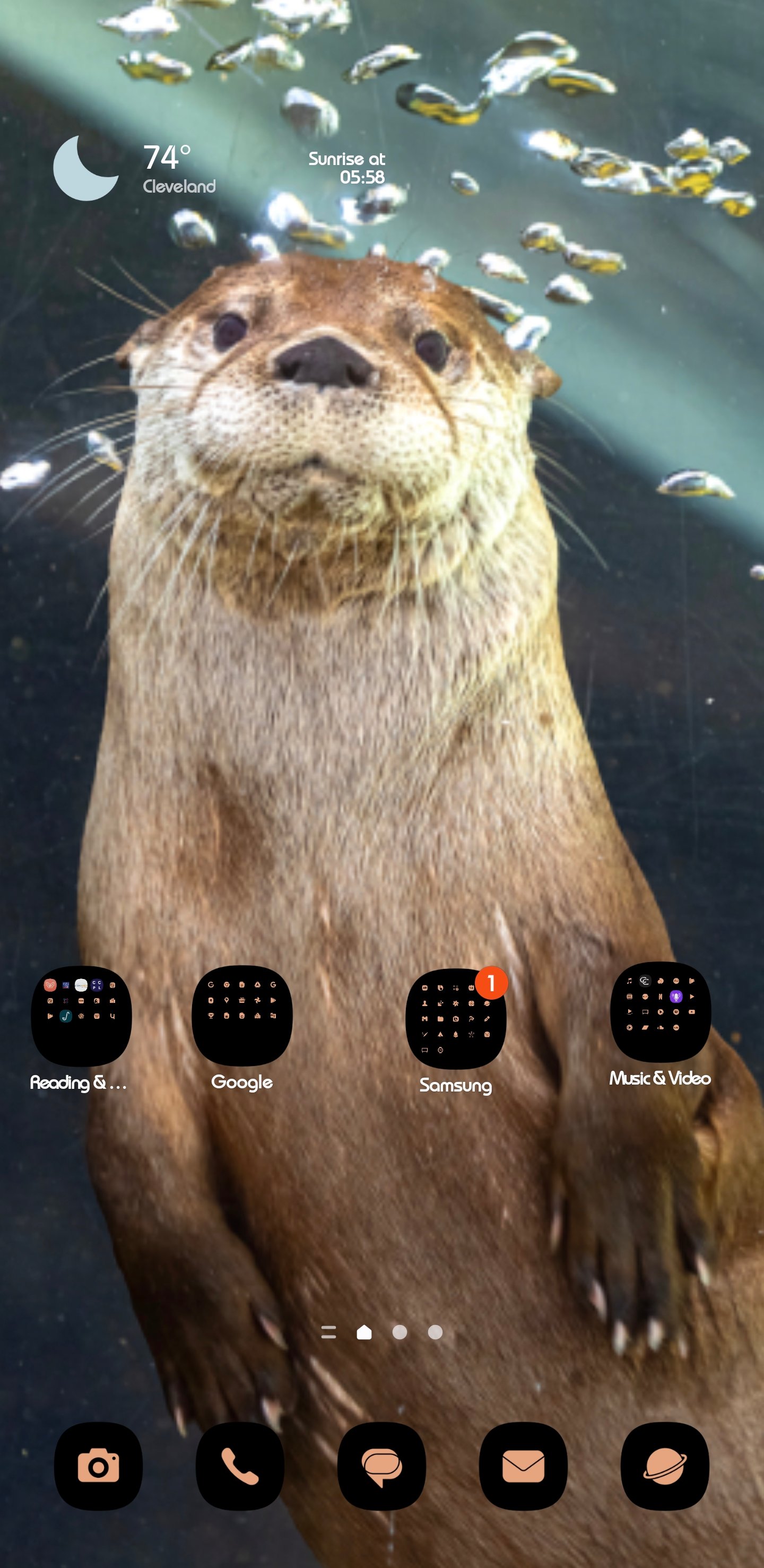Image resolution: width=764 pixels, height=1568 pixels.
Task: Open the Reading & ... folder
Action: (x=81, y=1015)
